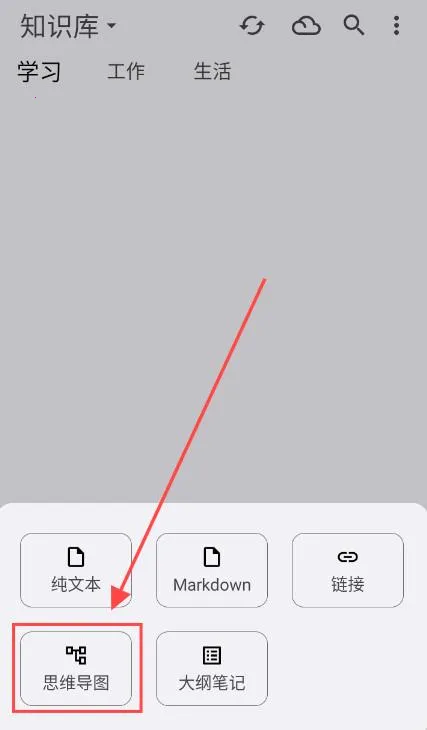Open the cloud icon
Viewport: 427px width, 730px height.
pyautogui.click(x=306, y=26)
